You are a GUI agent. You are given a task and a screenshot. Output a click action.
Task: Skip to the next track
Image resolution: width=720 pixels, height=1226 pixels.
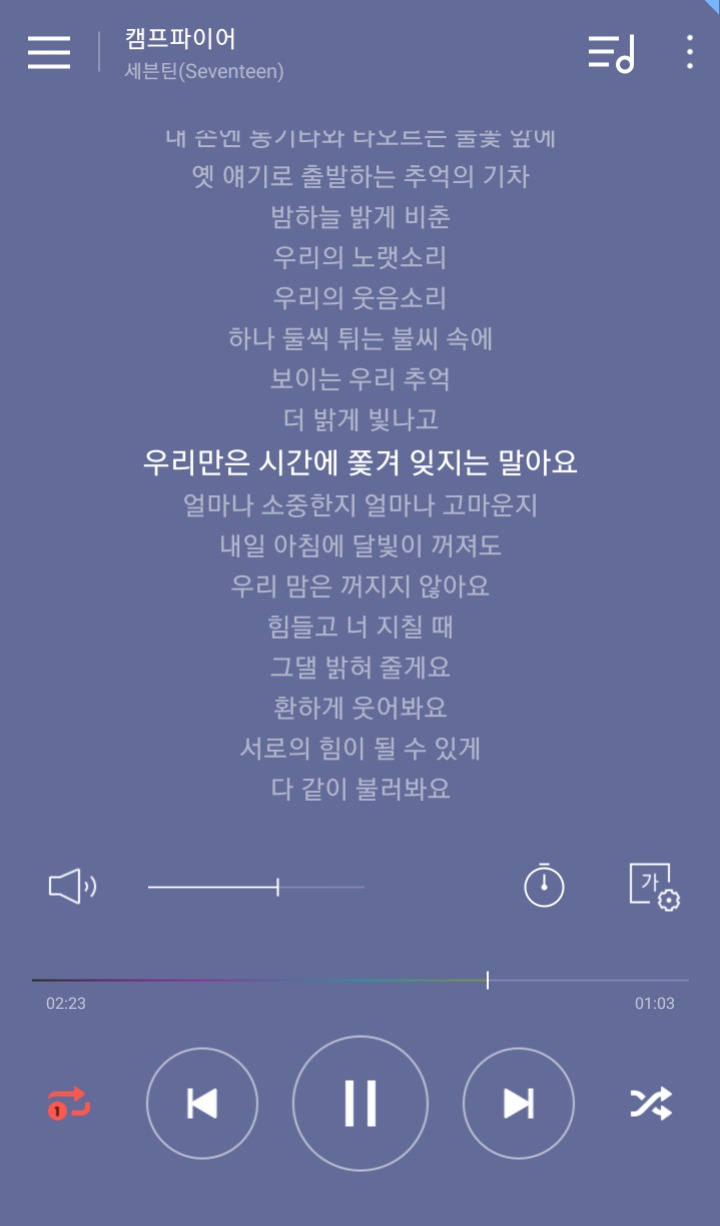[x=518, y=1104]
